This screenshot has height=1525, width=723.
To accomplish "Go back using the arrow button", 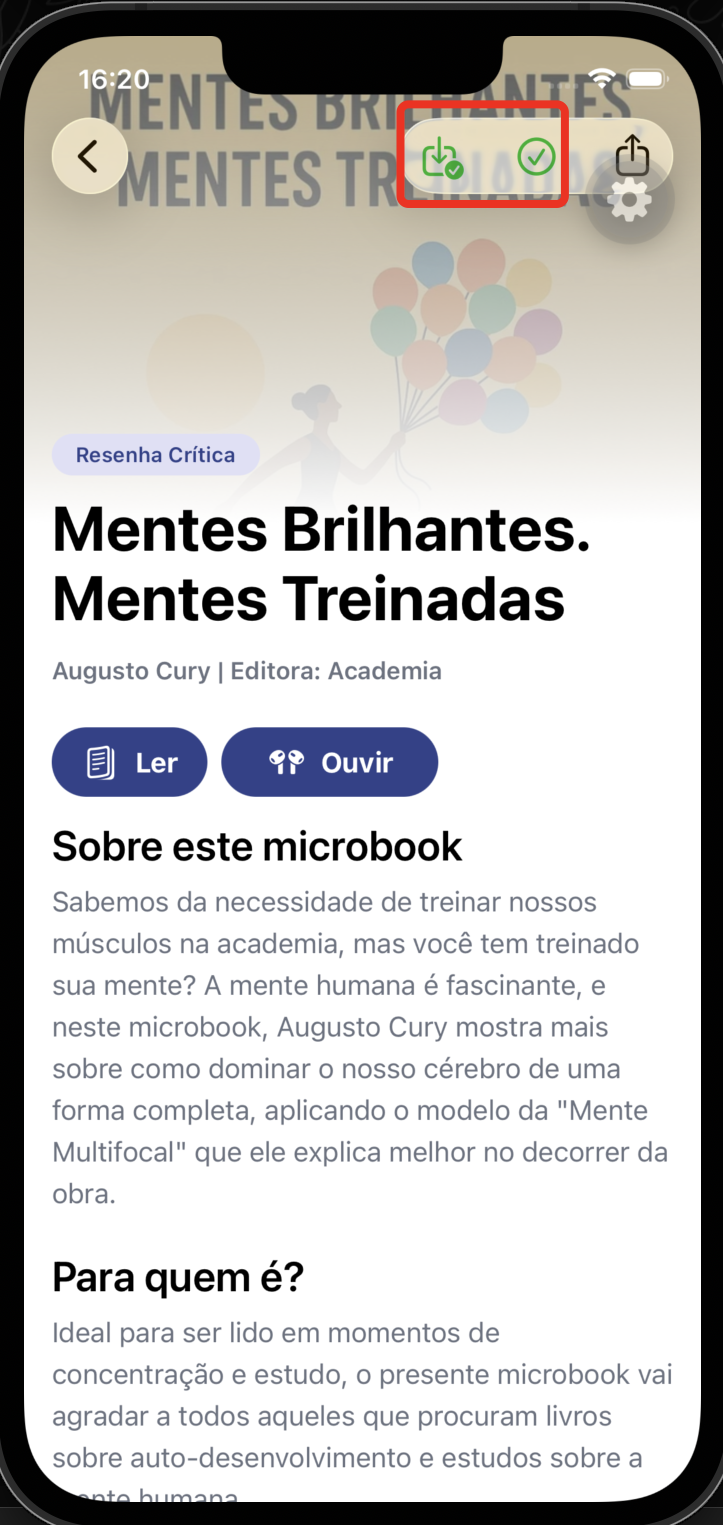I will point(89,156).
